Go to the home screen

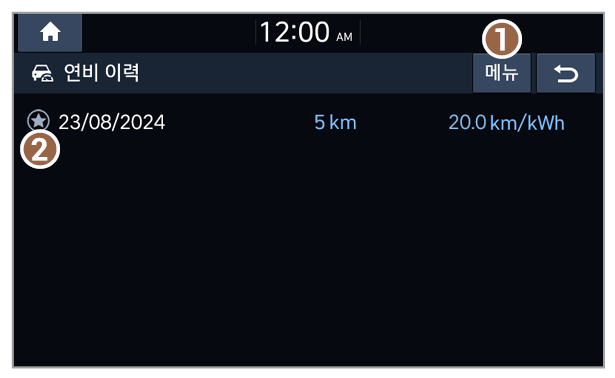50,33
